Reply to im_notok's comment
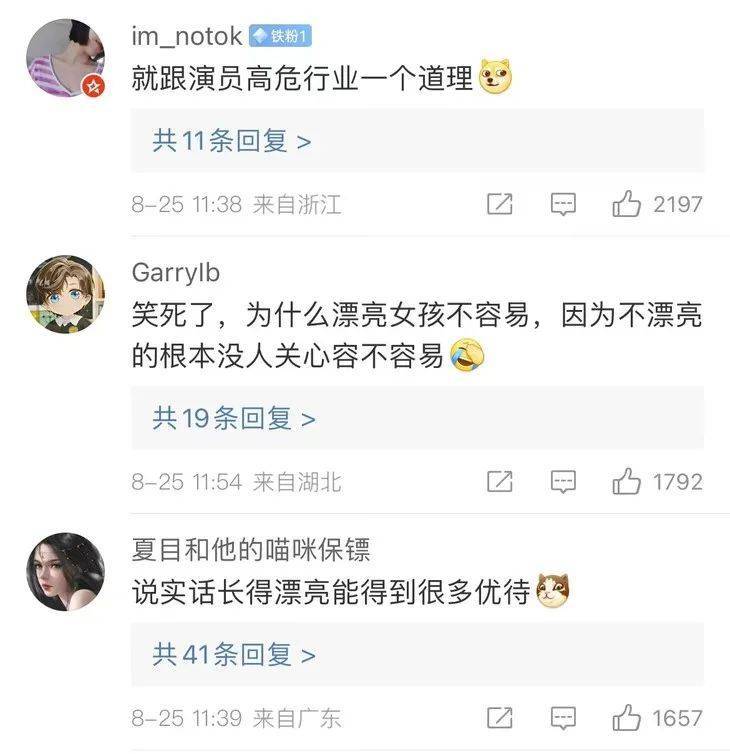The width and height of the screenshot is (730, 754). 564,205
